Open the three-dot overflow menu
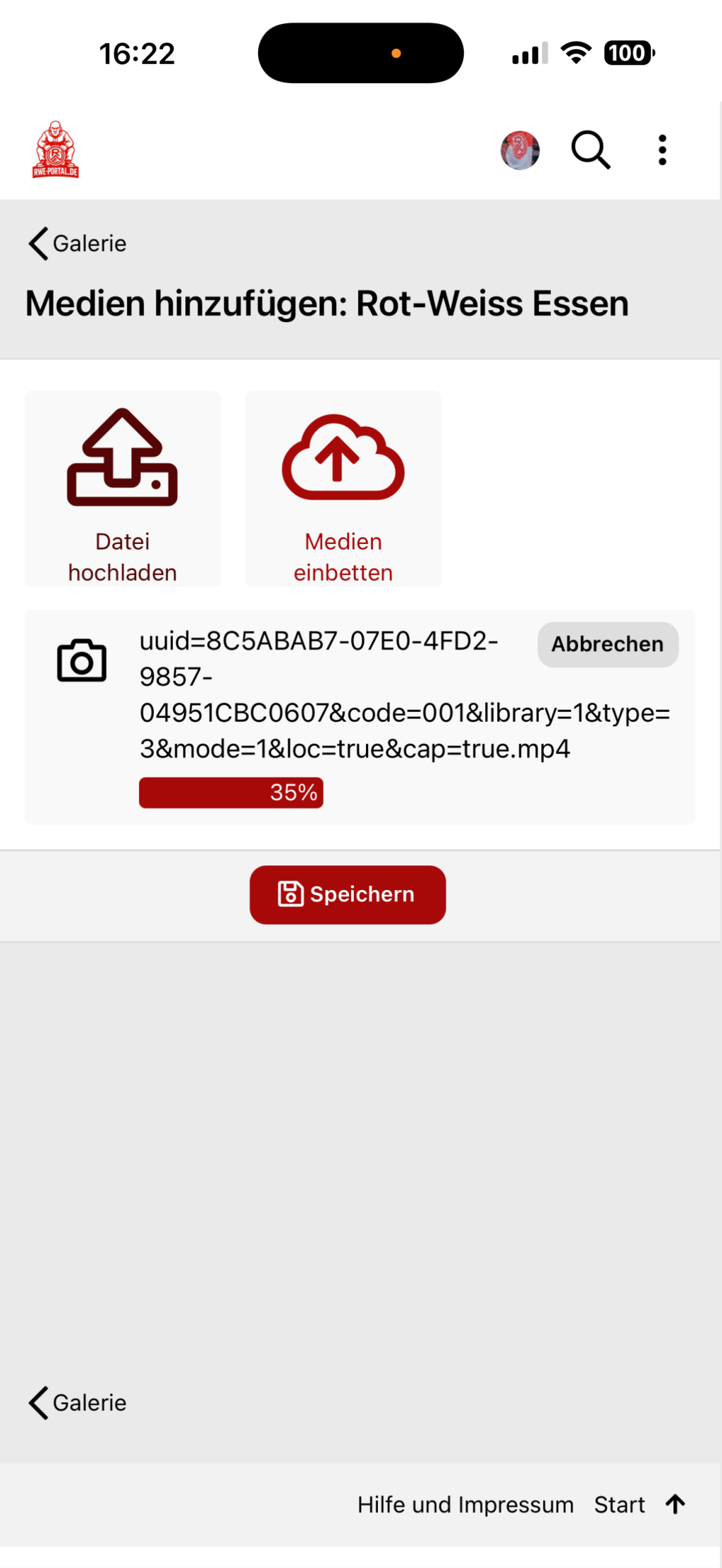 tap(662, 150)
